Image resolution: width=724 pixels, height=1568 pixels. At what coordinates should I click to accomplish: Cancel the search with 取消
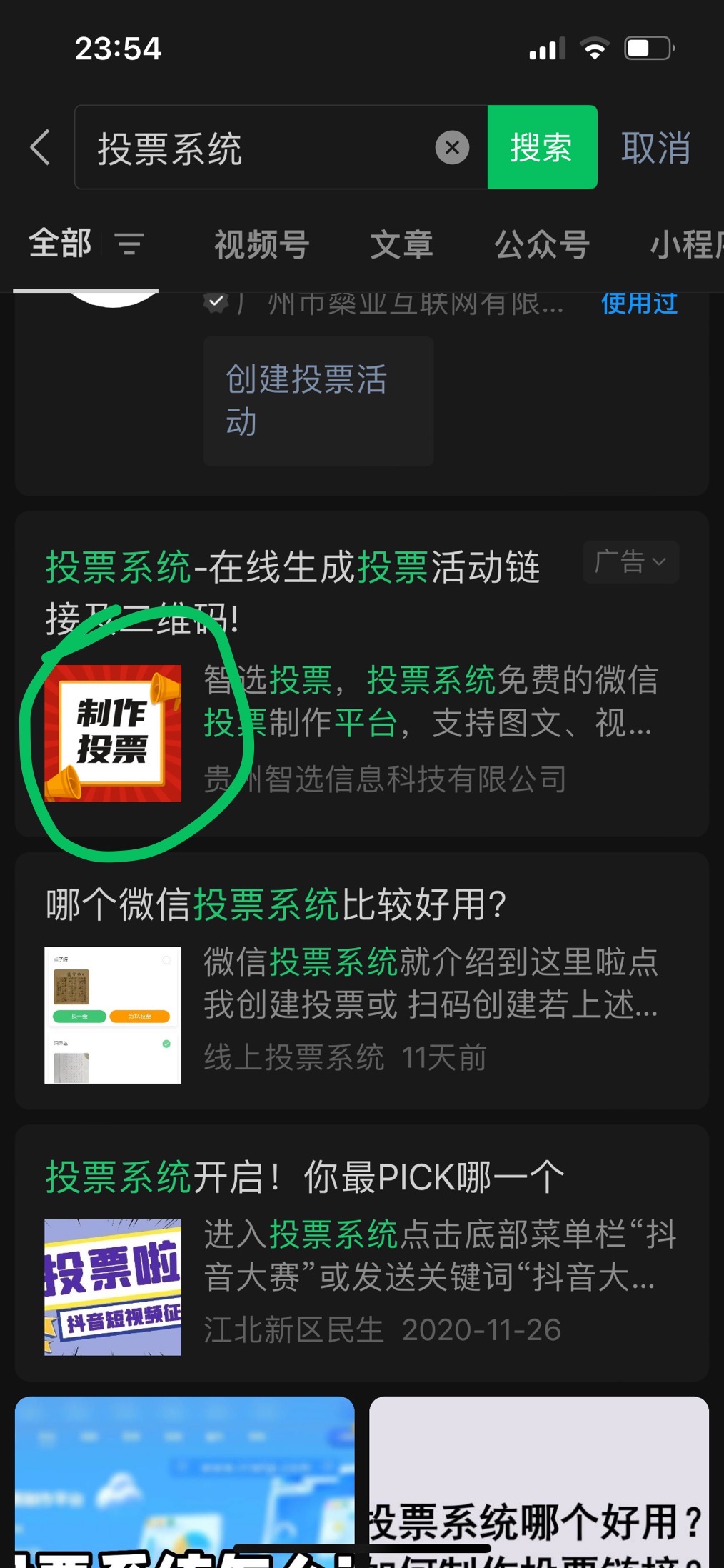point(655,149)
